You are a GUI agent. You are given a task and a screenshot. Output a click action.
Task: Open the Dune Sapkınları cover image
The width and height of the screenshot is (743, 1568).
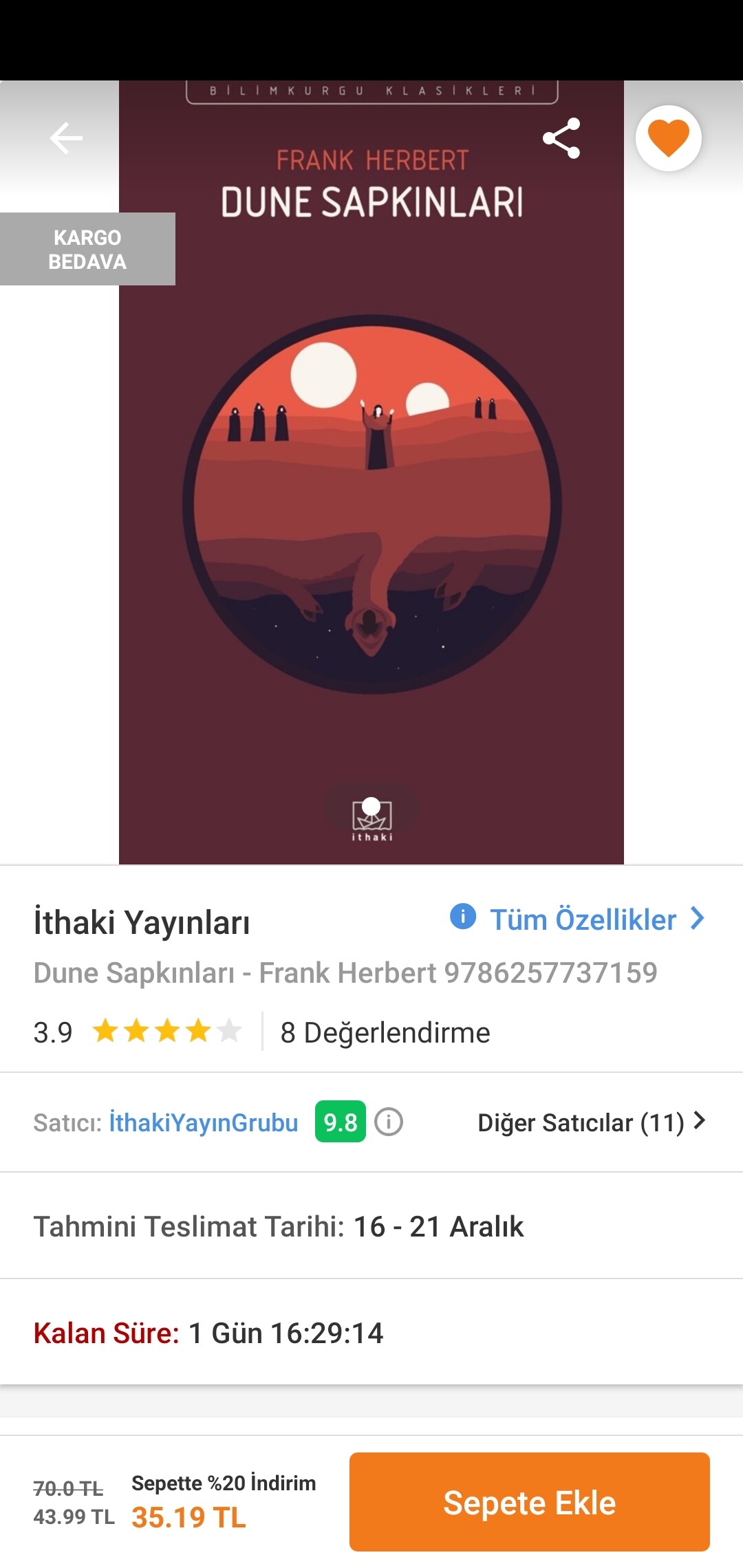click(371, 472)
